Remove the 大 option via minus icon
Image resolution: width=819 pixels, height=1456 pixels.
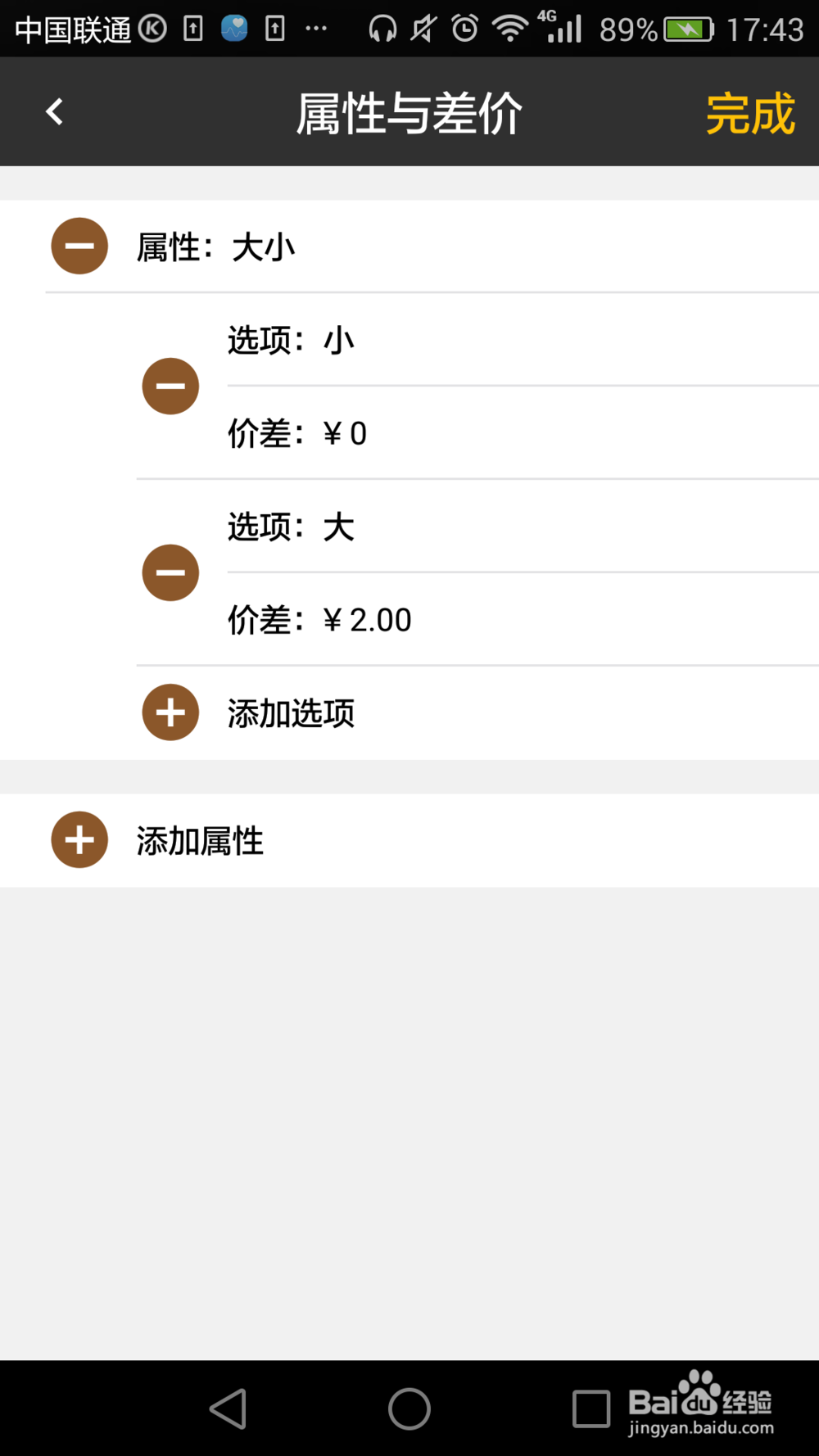[x=170, y=572]
